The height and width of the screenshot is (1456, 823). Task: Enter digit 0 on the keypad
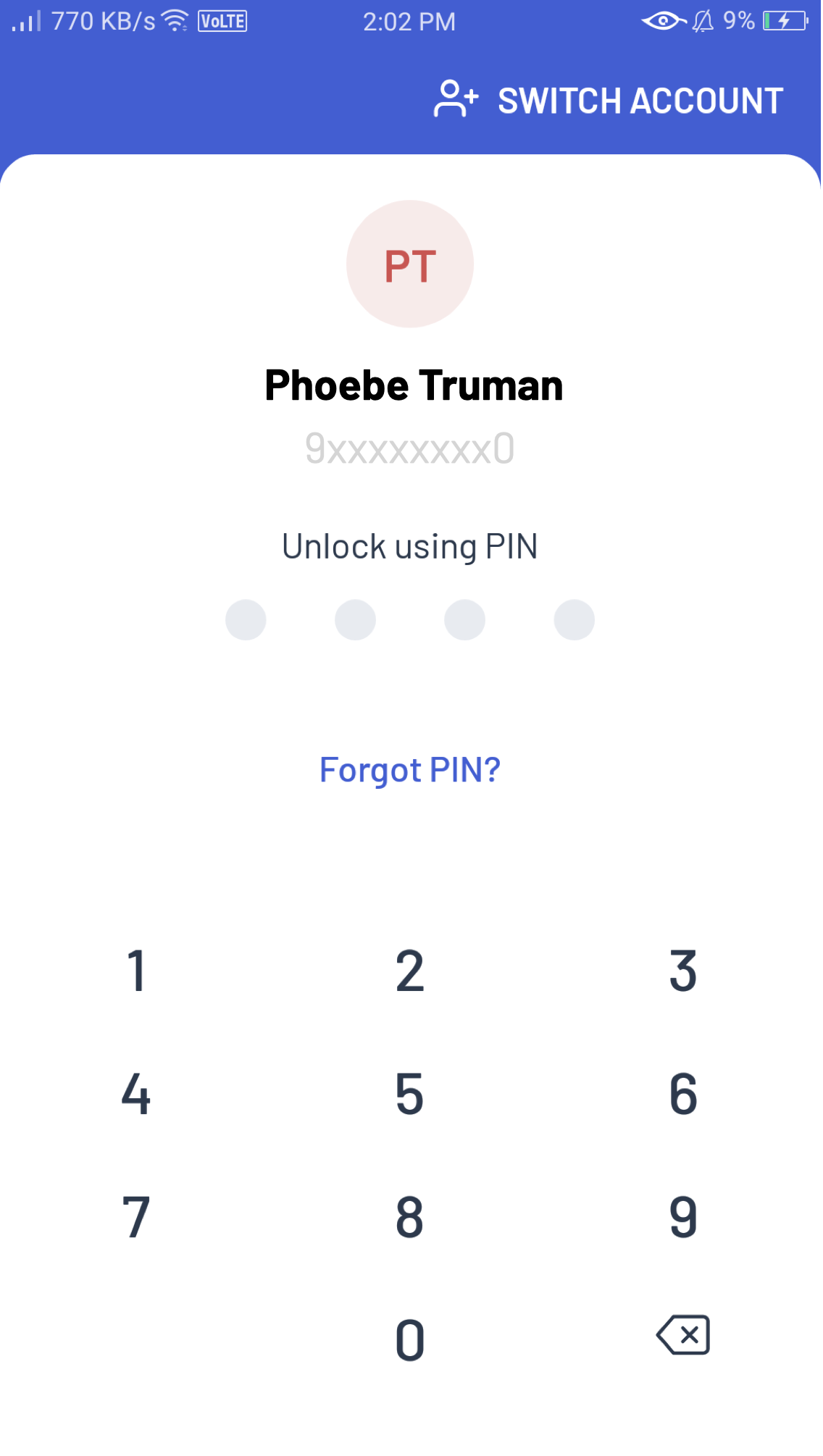click(x=410, y=1340)
